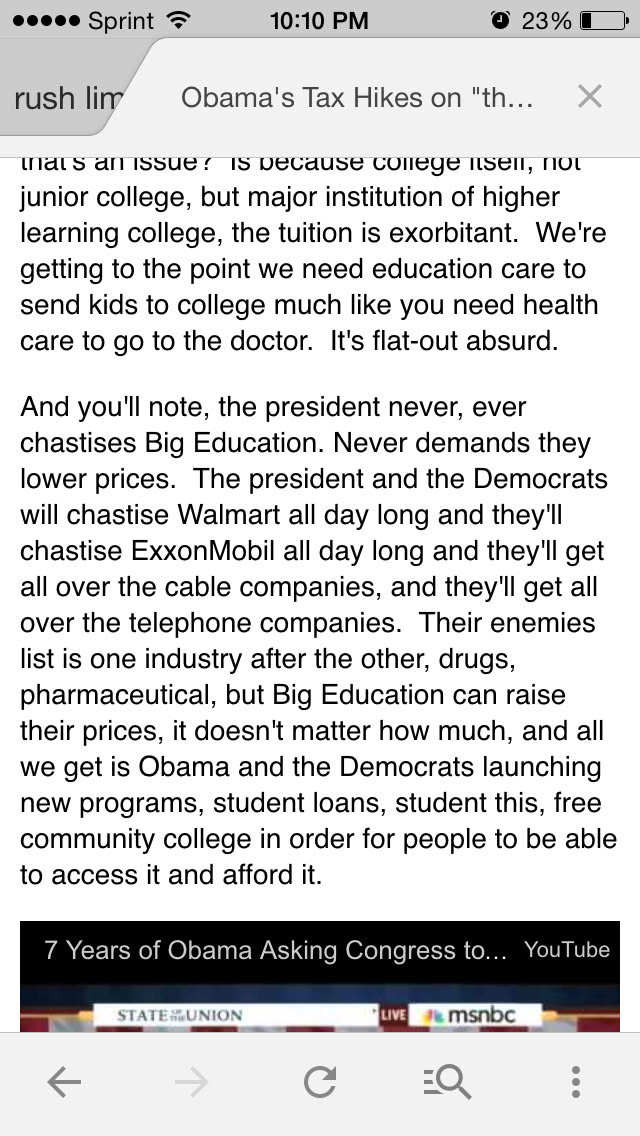Switch to the 'rush lim' browser tab
The image size is (640, 1136).
(65, 98)
